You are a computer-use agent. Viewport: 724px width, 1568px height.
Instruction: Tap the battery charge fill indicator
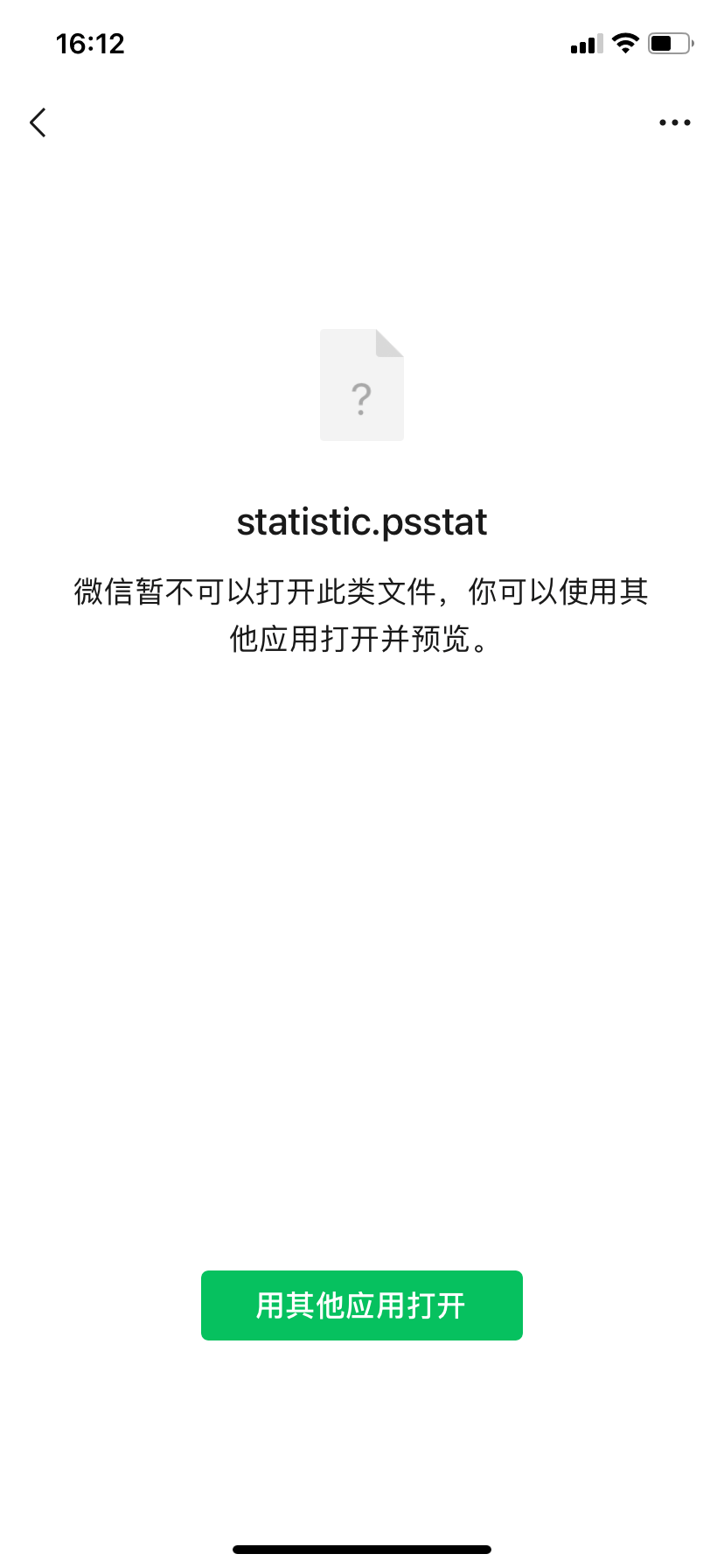coord(661,43)
